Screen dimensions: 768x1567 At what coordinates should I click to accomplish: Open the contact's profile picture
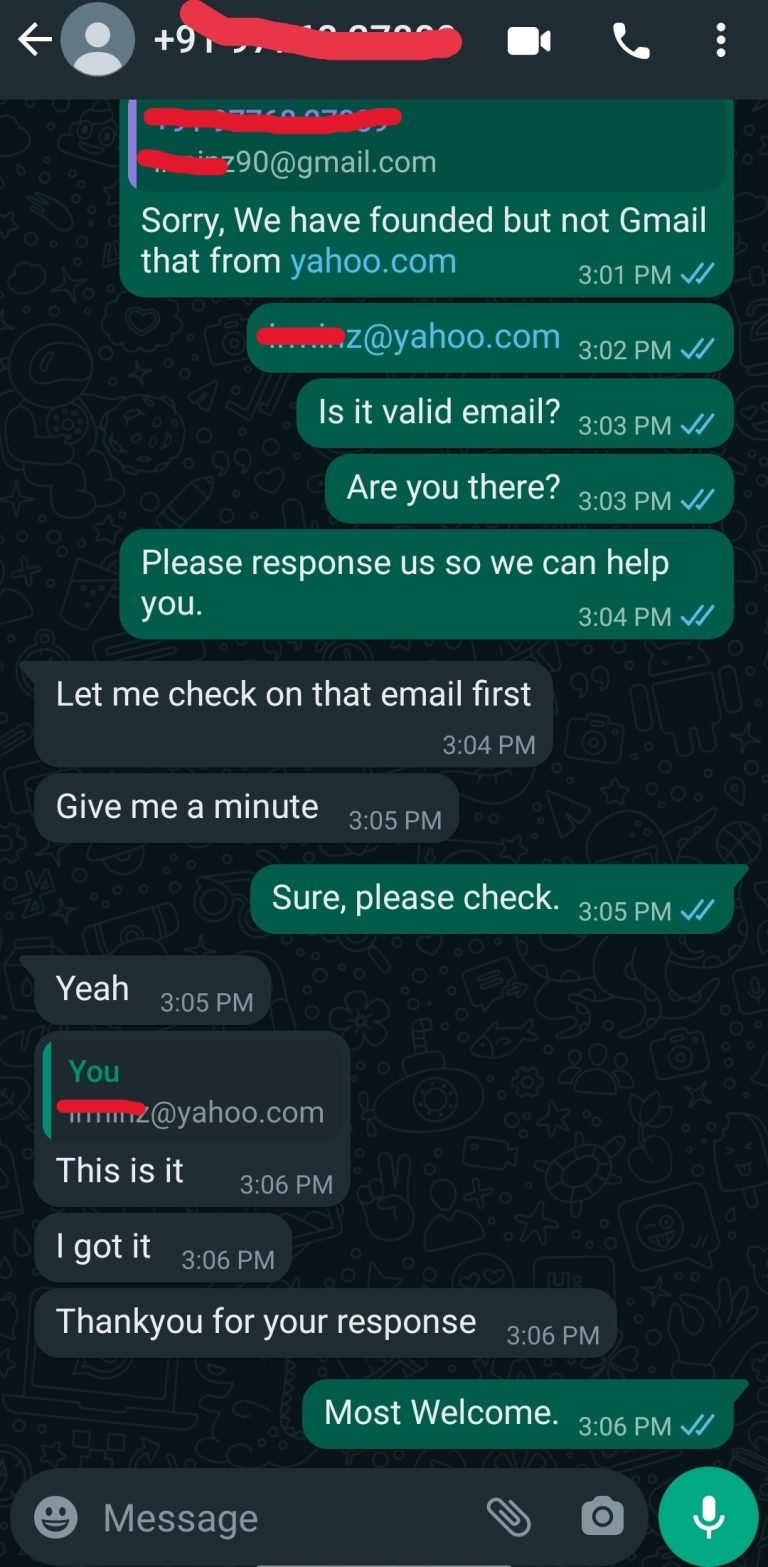pyautogui.click(x=98, y=41)
